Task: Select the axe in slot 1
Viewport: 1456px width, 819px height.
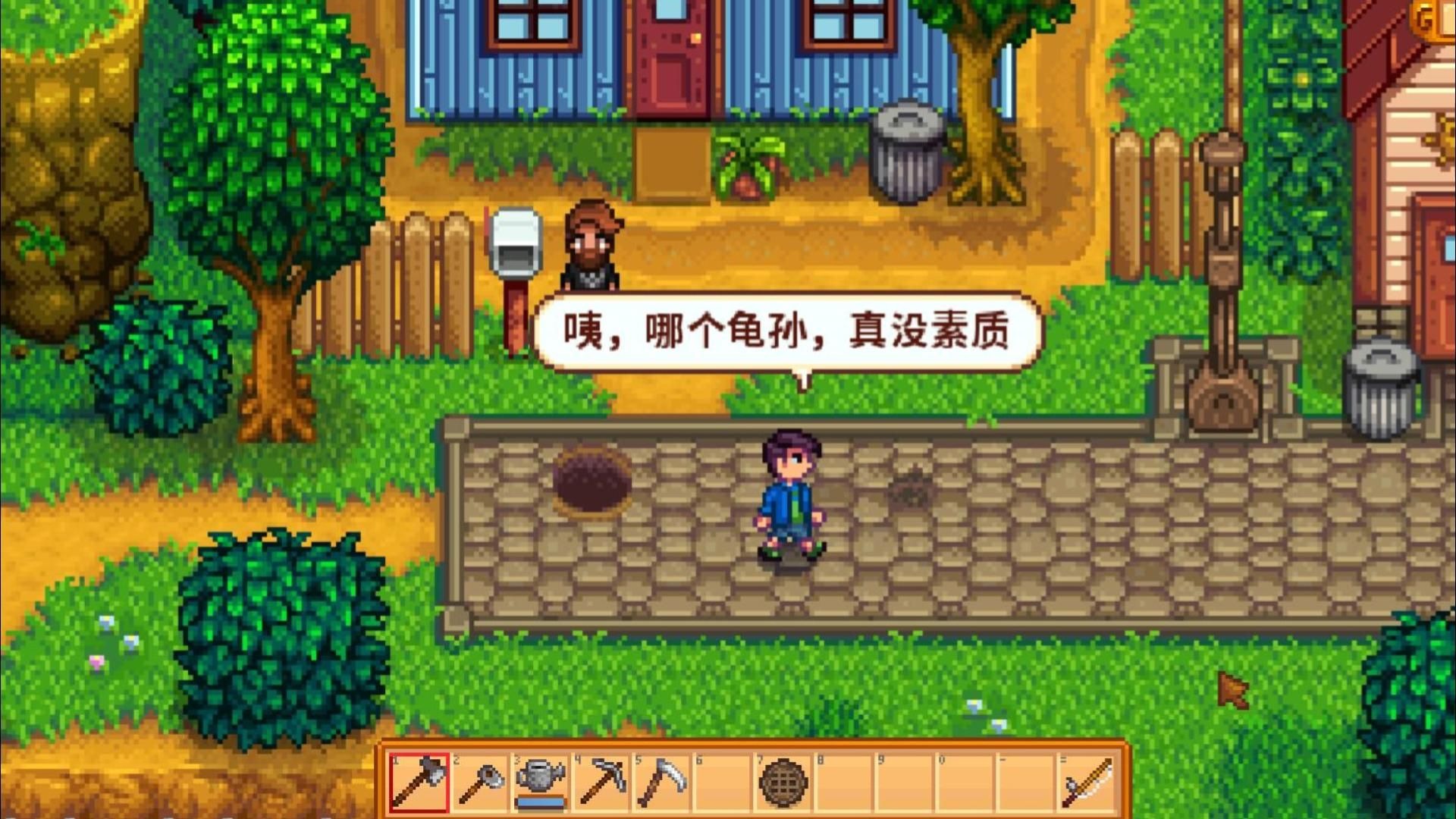Action: [419, 781]
